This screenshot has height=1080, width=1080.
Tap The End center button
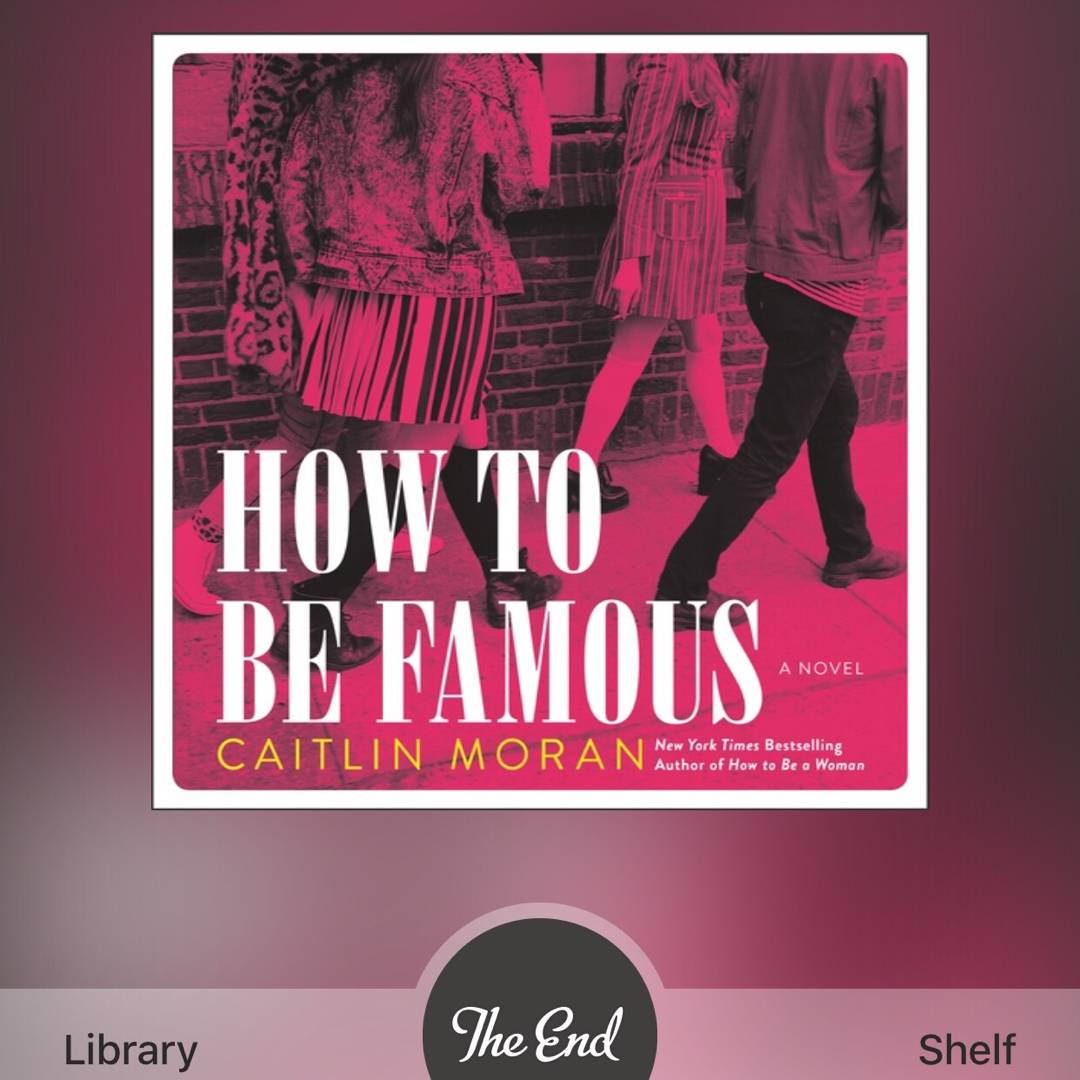click(538, 1032)
